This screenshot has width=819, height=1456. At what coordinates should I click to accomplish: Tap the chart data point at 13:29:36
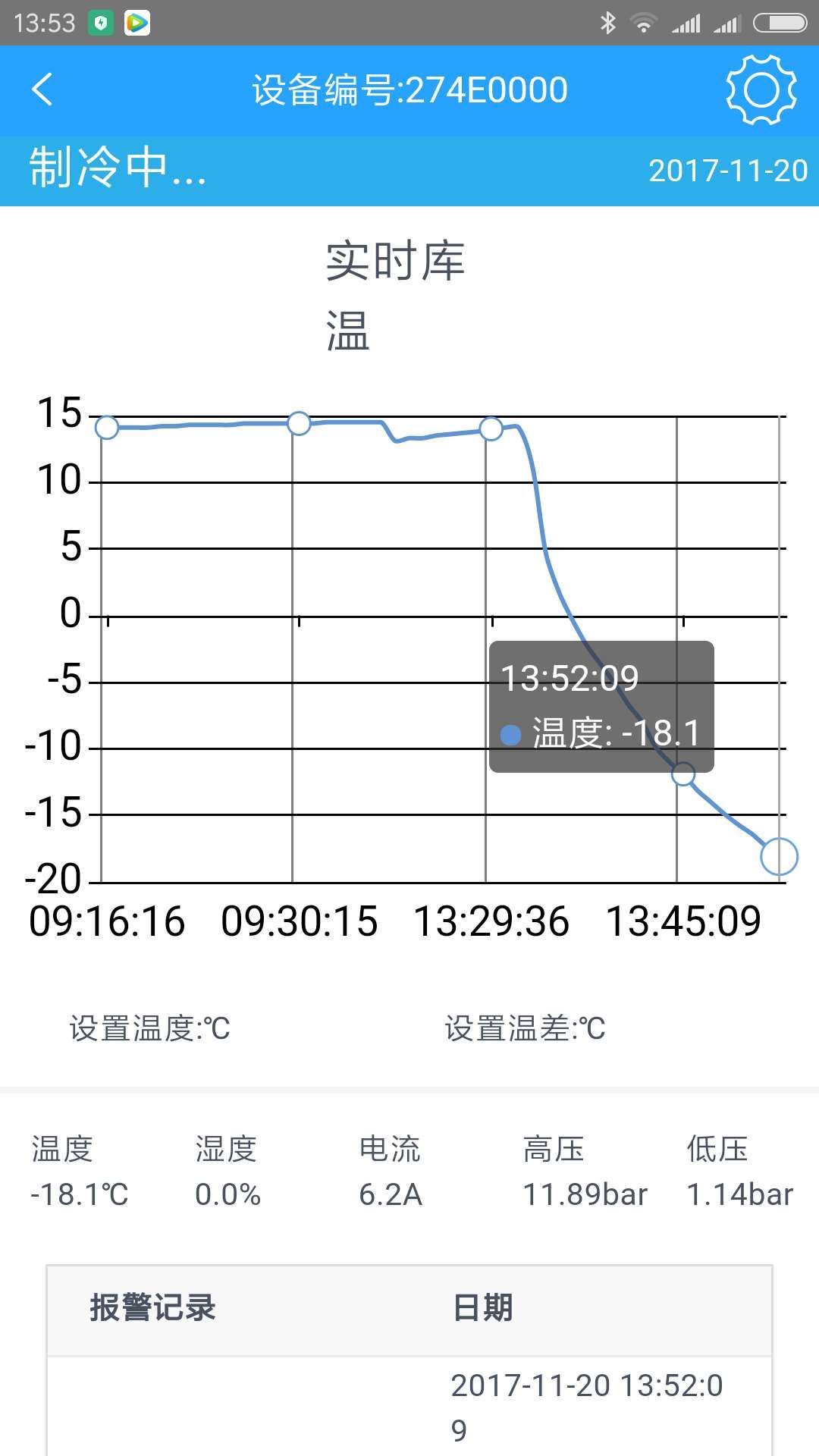[x=491, y=429]
